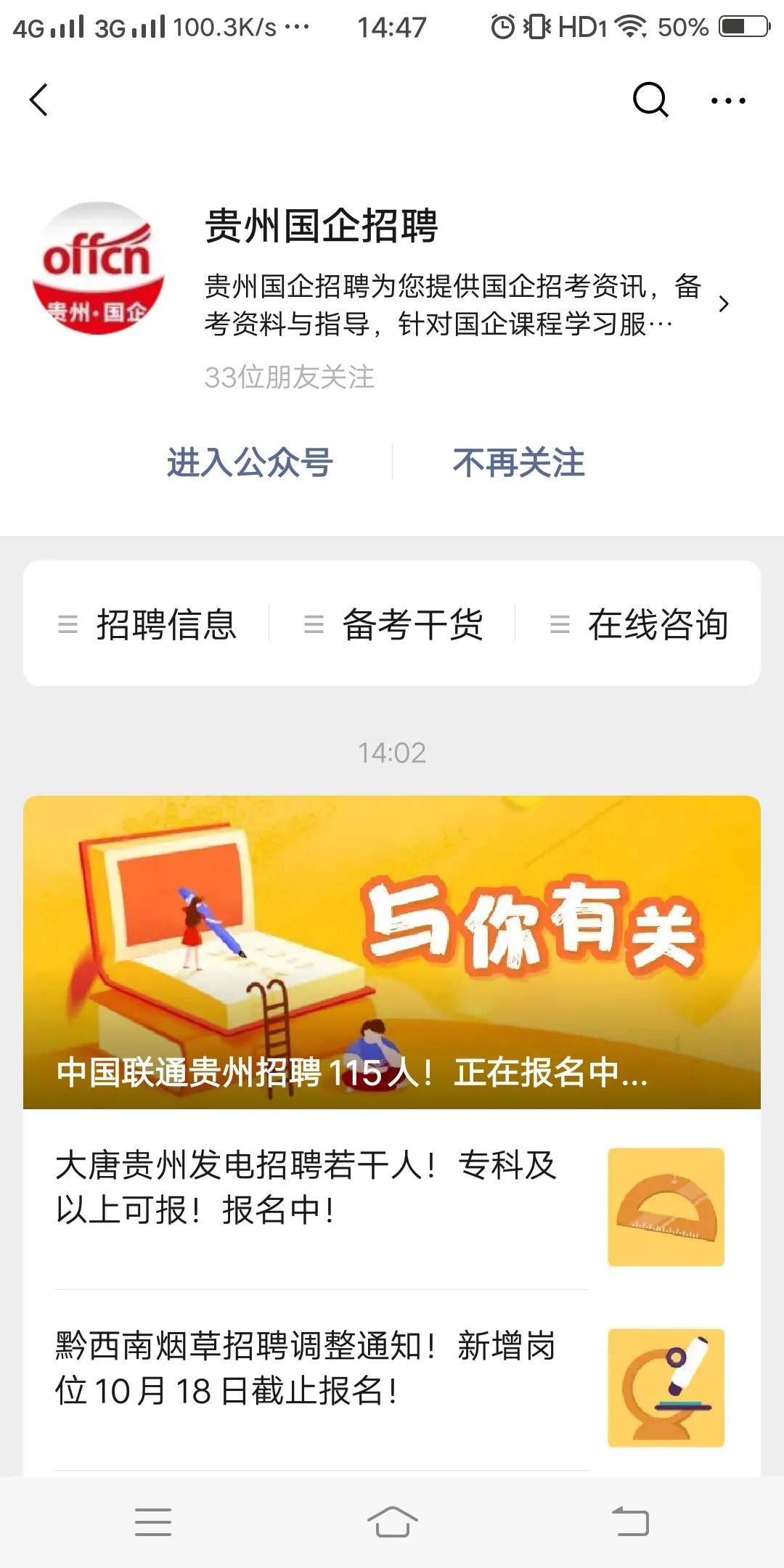Tap the system home button
This screenshot has width=784, height=1568.
[392, 1522]
